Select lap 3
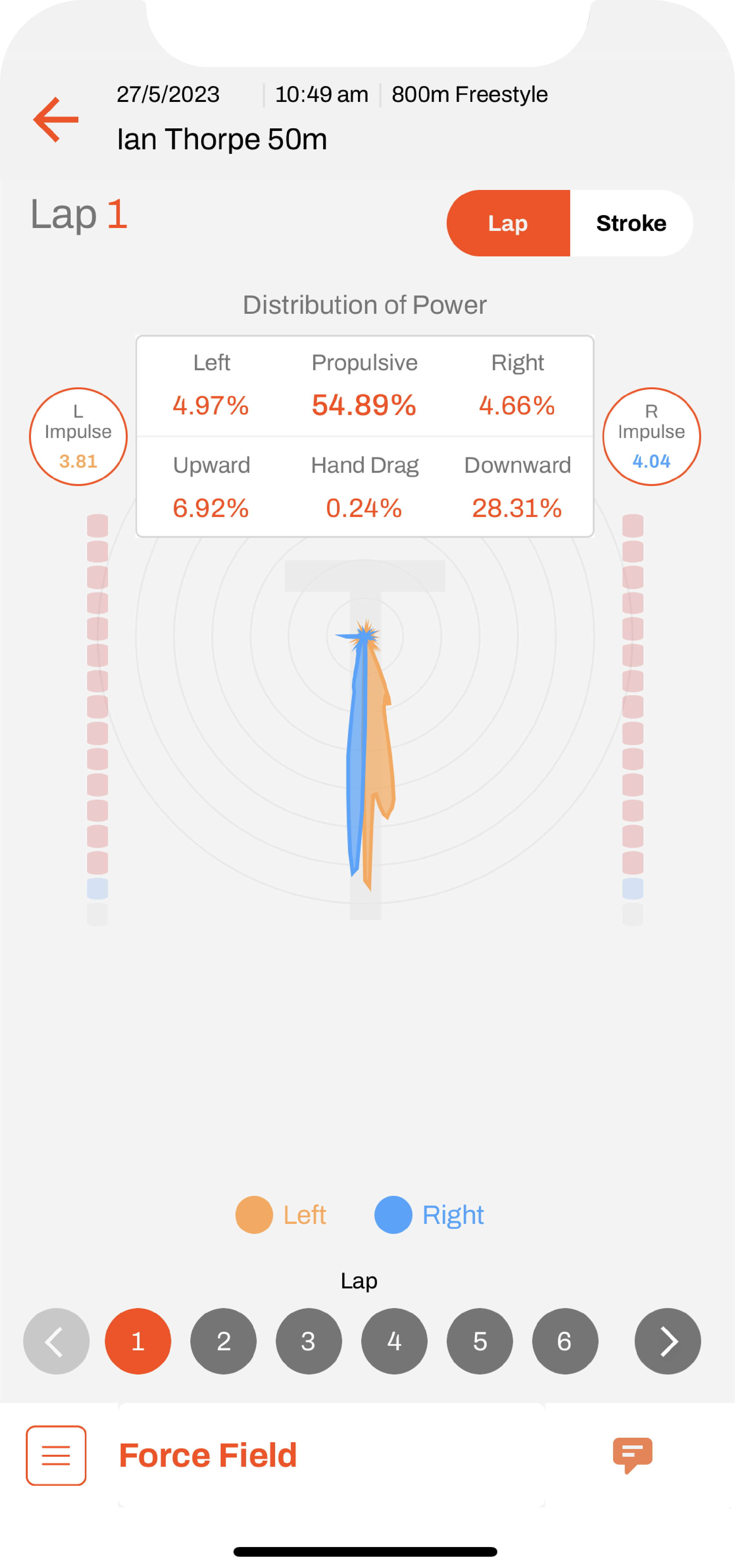Viewport: 735px width, 1568px height. (x=309, y=1341)
